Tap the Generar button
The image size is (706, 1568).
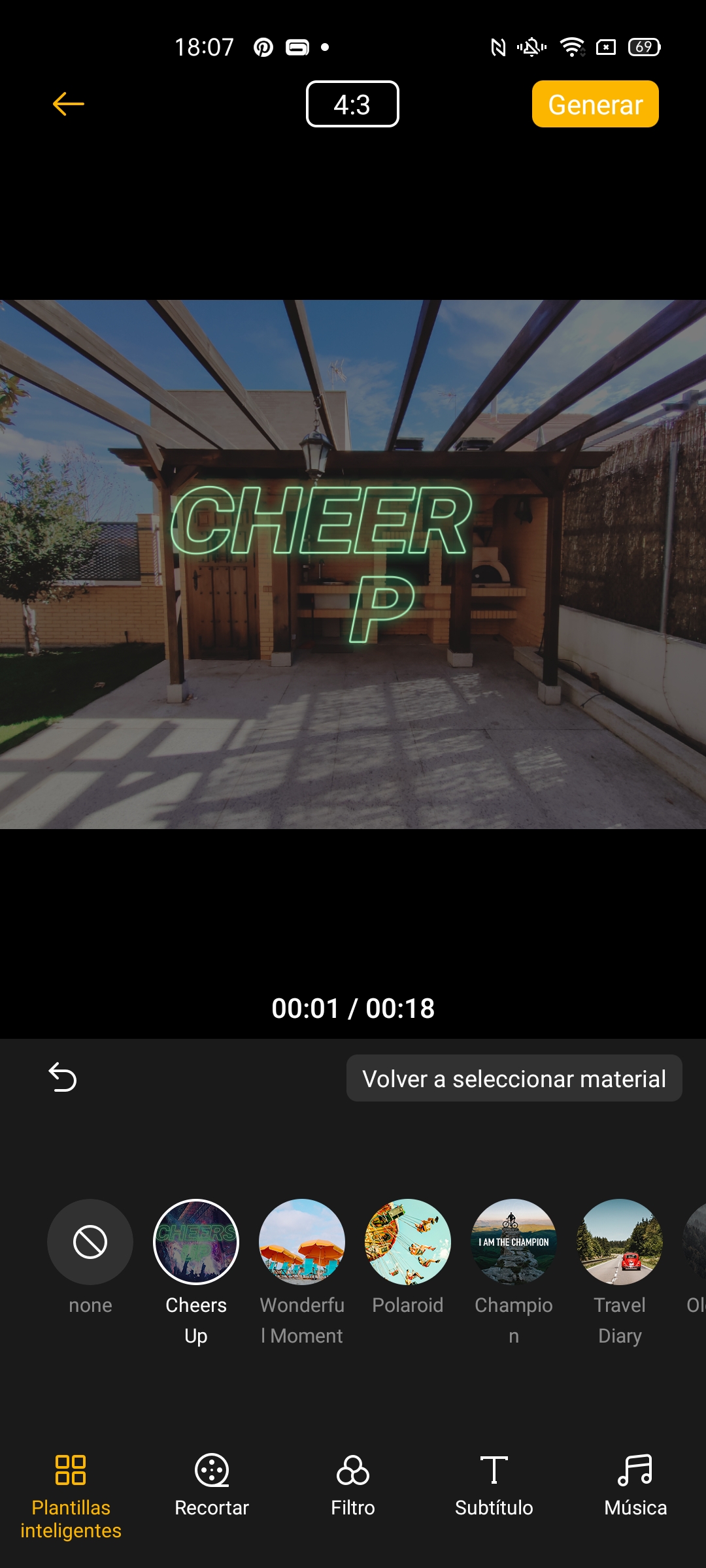point(596,104)
